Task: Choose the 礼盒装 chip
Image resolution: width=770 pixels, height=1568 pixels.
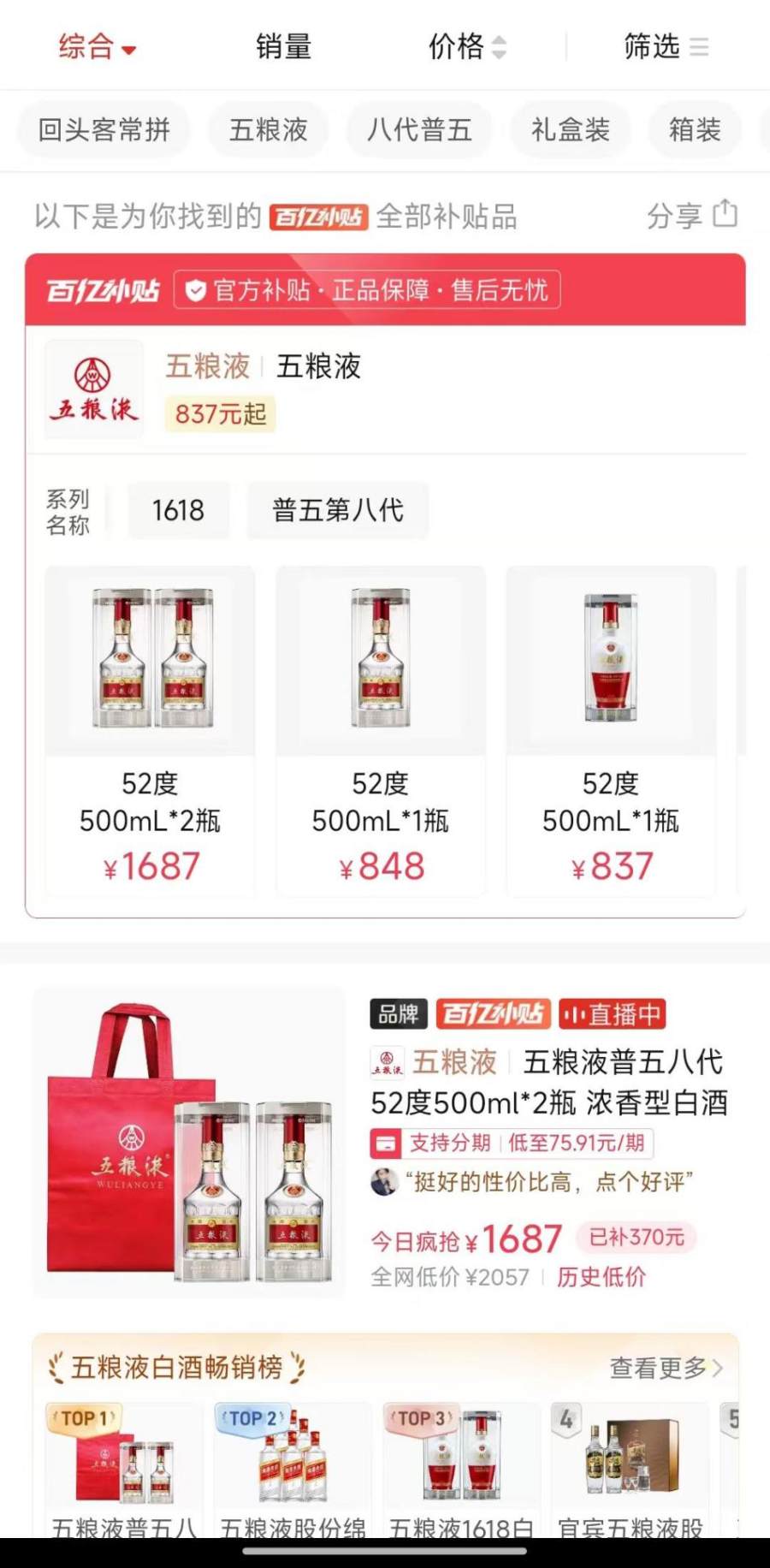Action: click(570, 130)
